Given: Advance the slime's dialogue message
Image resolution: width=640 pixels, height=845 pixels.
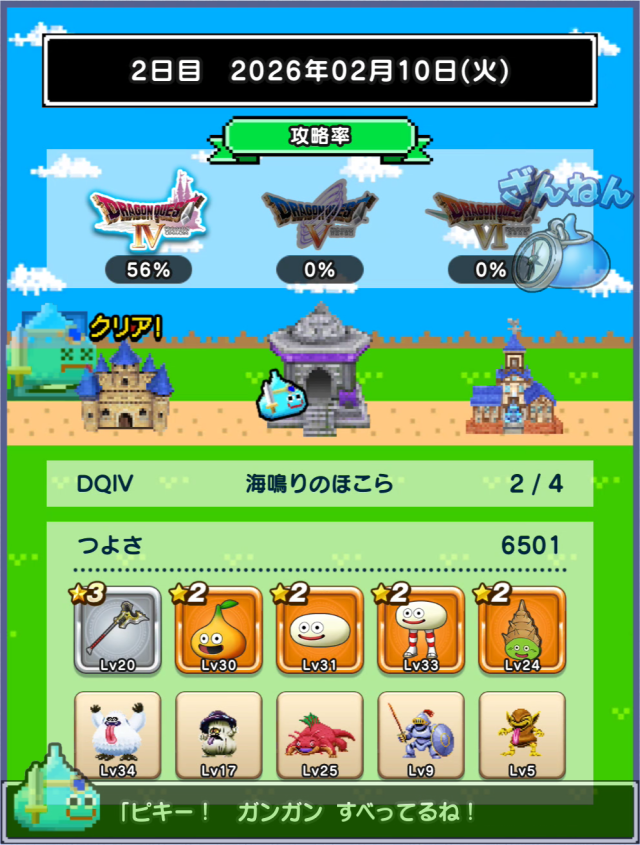Looking at the screenshot, I should click(x=330, y=812).
